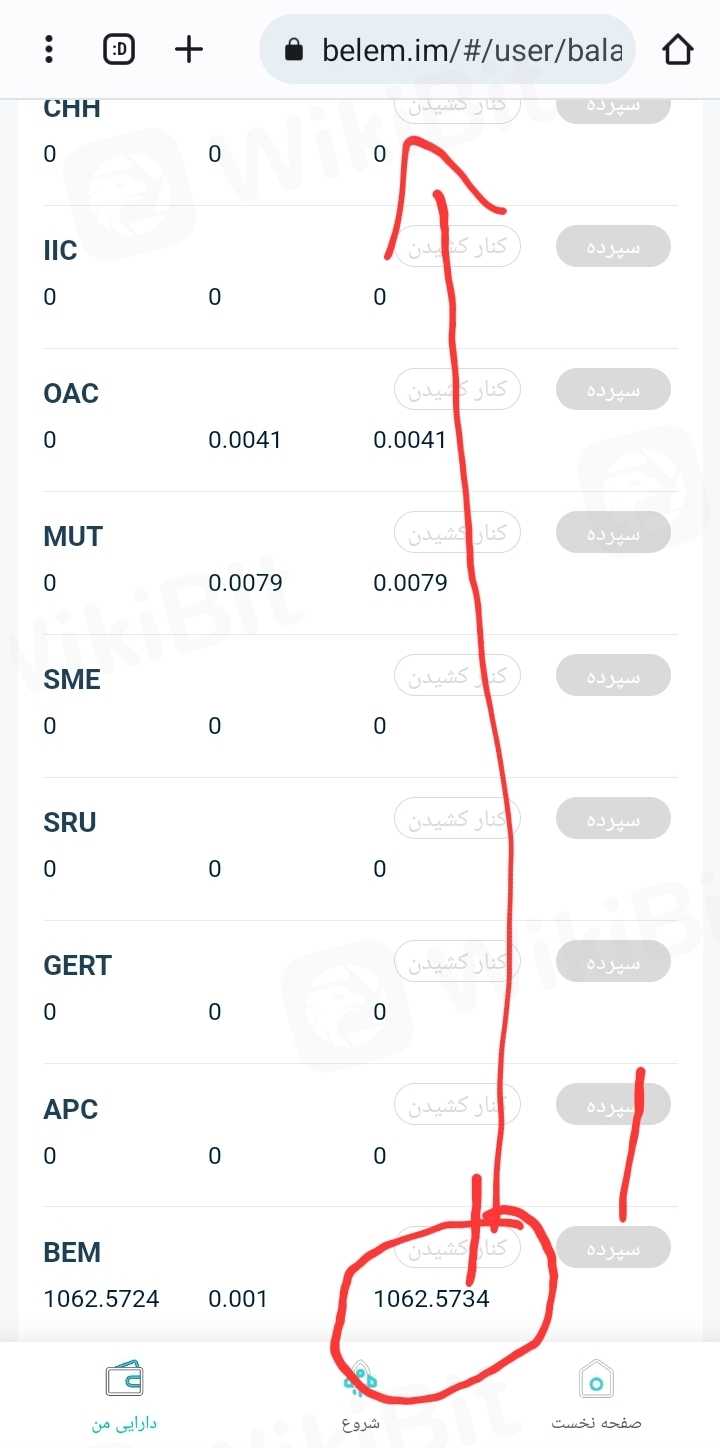Tap the سپرده button for GERT
Viewport: 720px width, 1448px height.
point(612,962)
